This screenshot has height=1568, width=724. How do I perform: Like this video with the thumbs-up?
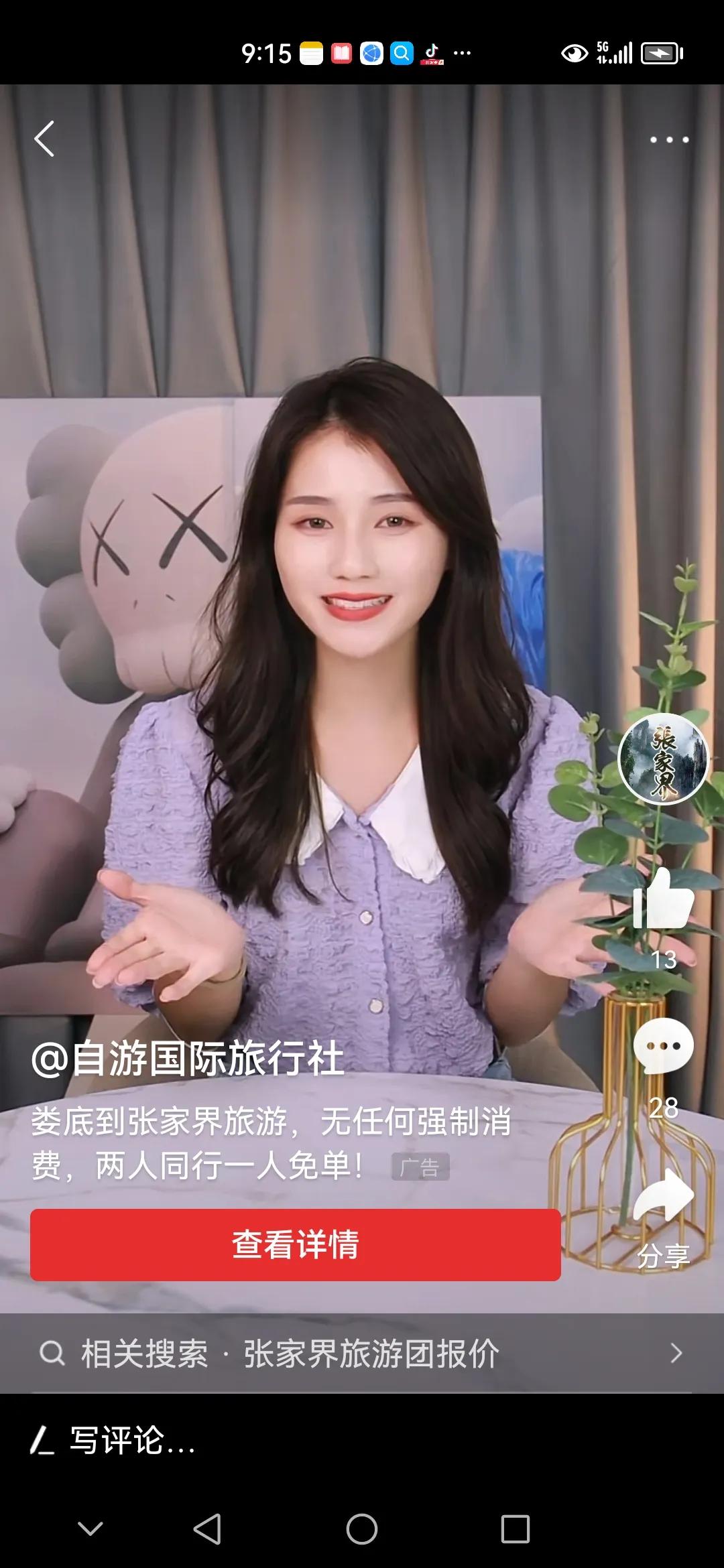pos(664,899)
